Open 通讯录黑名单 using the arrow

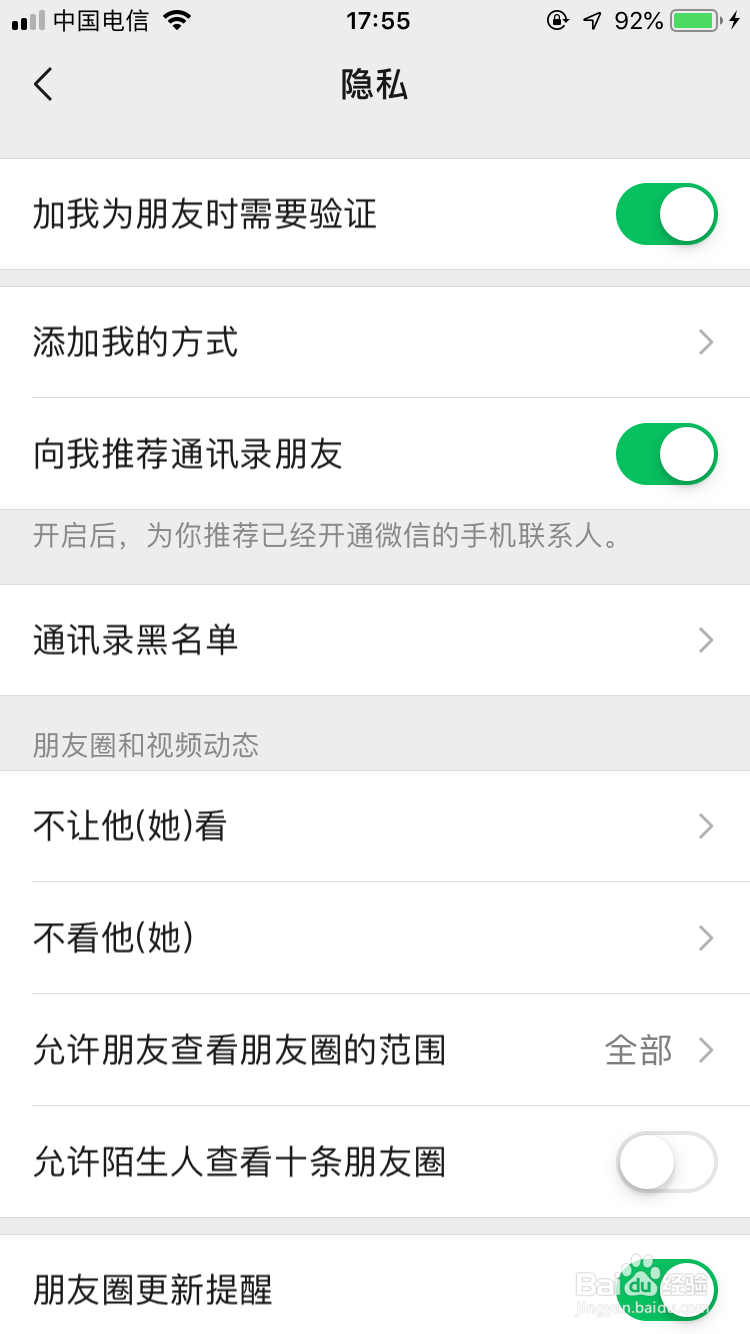pyautogui.click(x=706, y=639)
